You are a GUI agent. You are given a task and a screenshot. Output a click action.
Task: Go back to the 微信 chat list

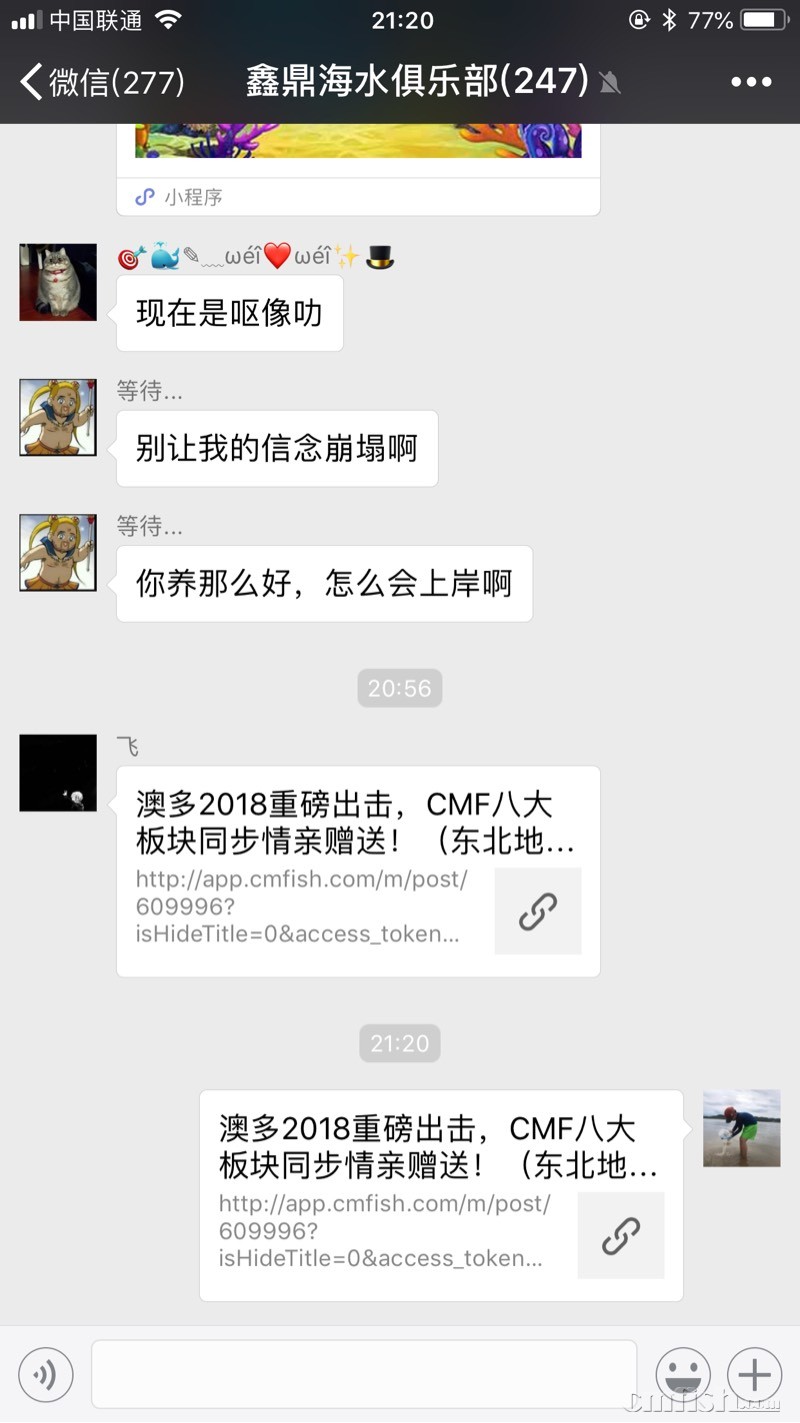(100, 82)
